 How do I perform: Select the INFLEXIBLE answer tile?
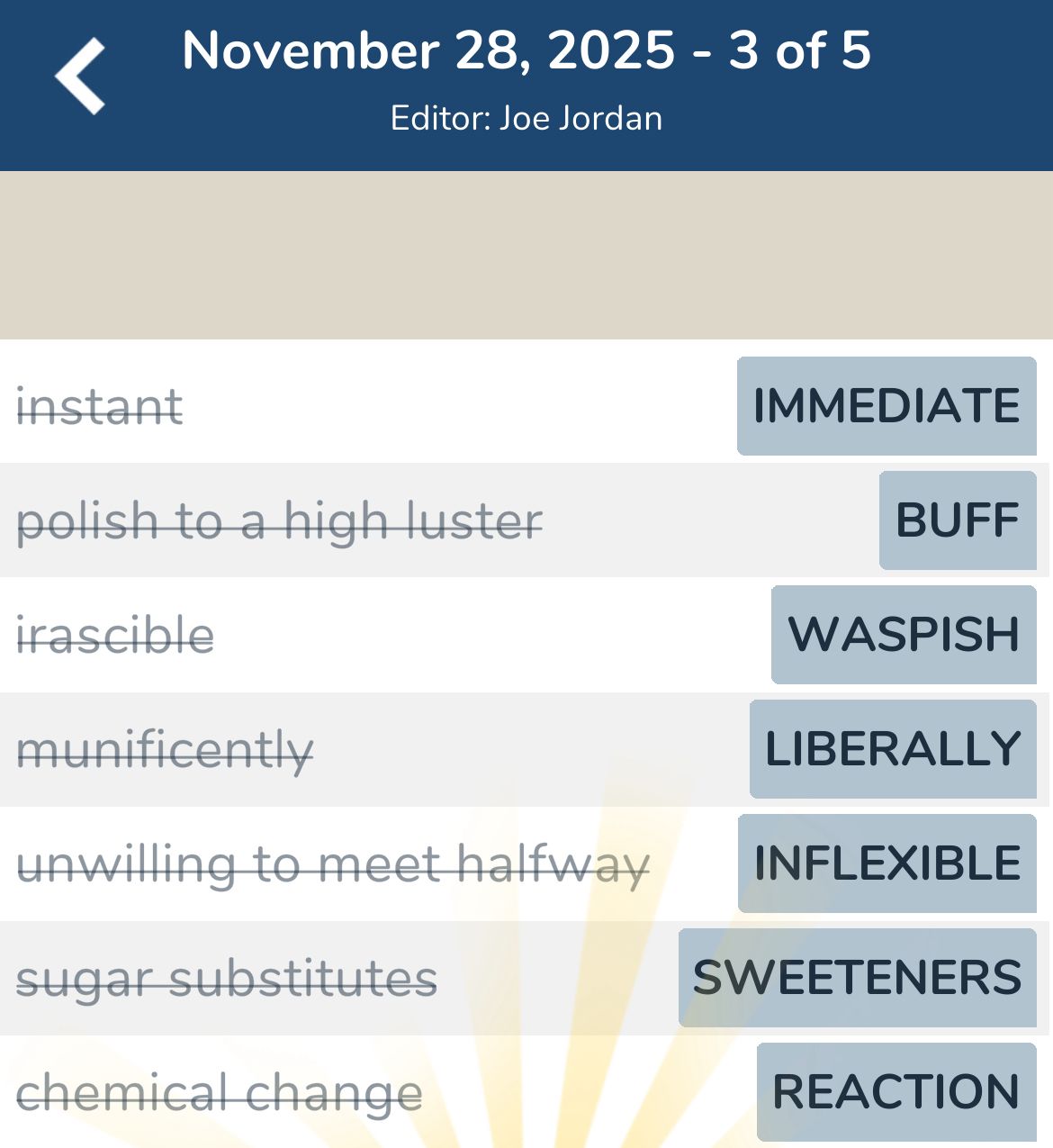[x=888, y=863]
